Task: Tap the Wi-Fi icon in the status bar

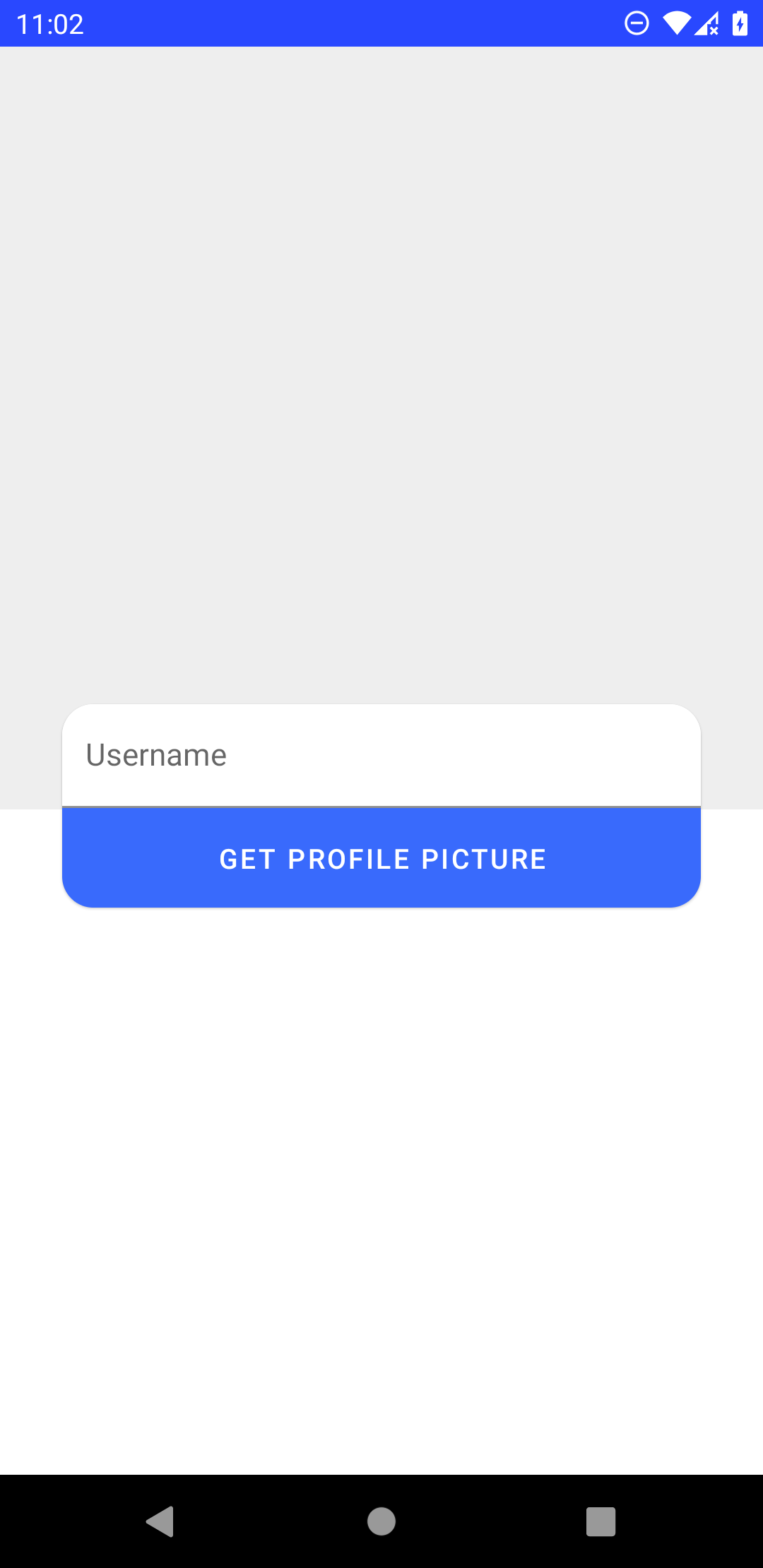Action: click(677, 23)
